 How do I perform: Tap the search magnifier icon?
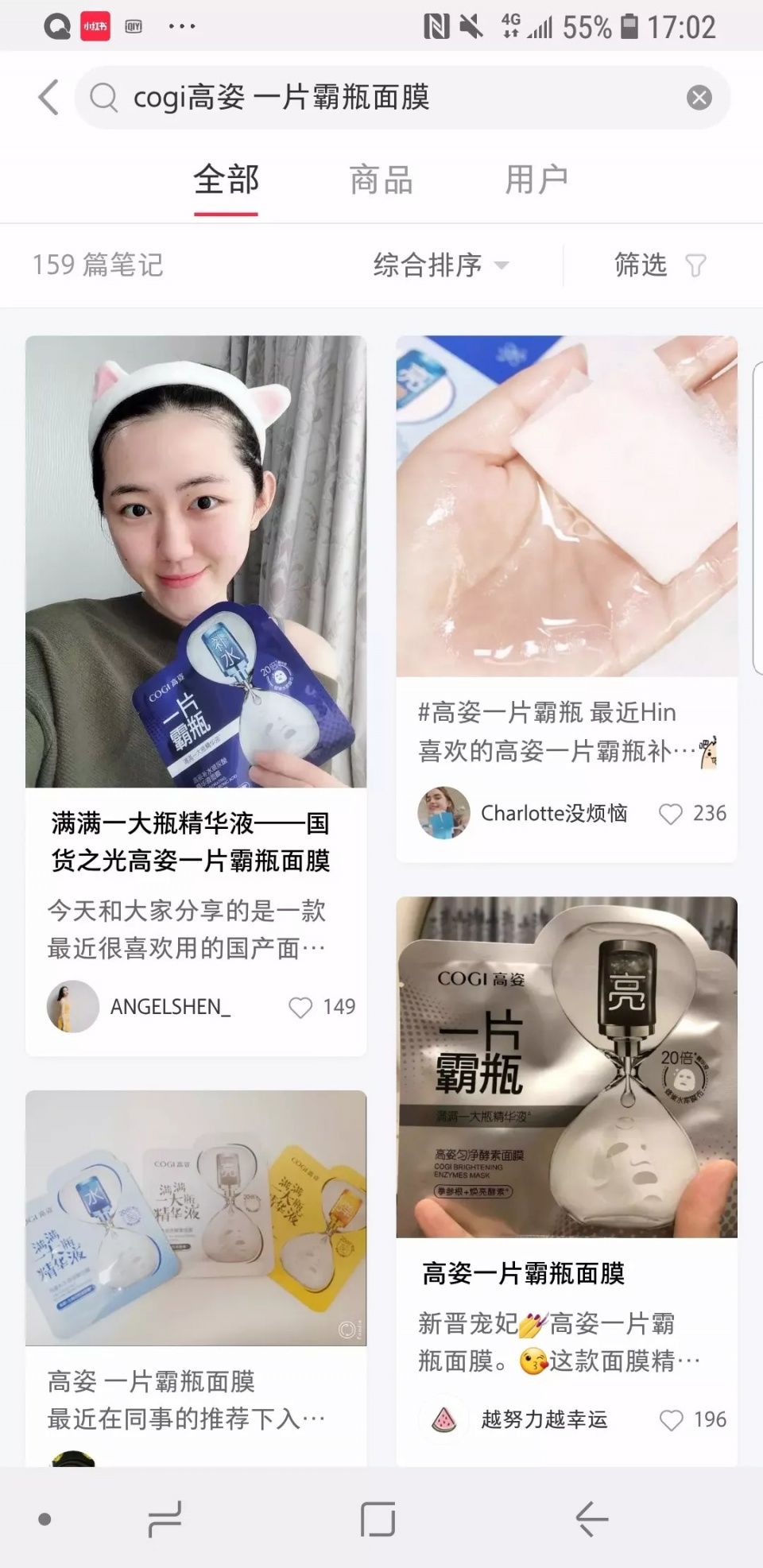pyautogui.click(x=103, y=97)
